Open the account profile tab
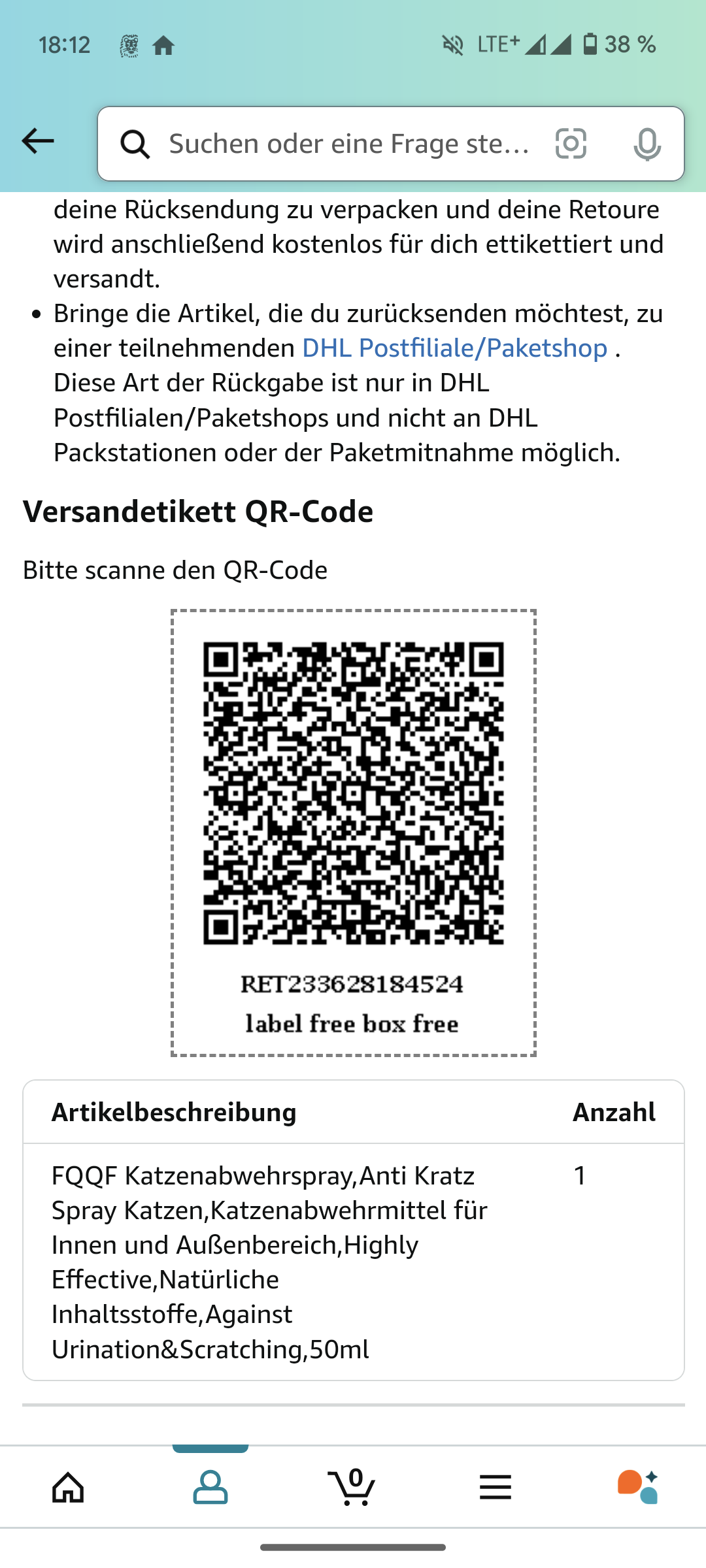Image resolution: width=706 pixels, height=1568 pixels. point(210,1488)
